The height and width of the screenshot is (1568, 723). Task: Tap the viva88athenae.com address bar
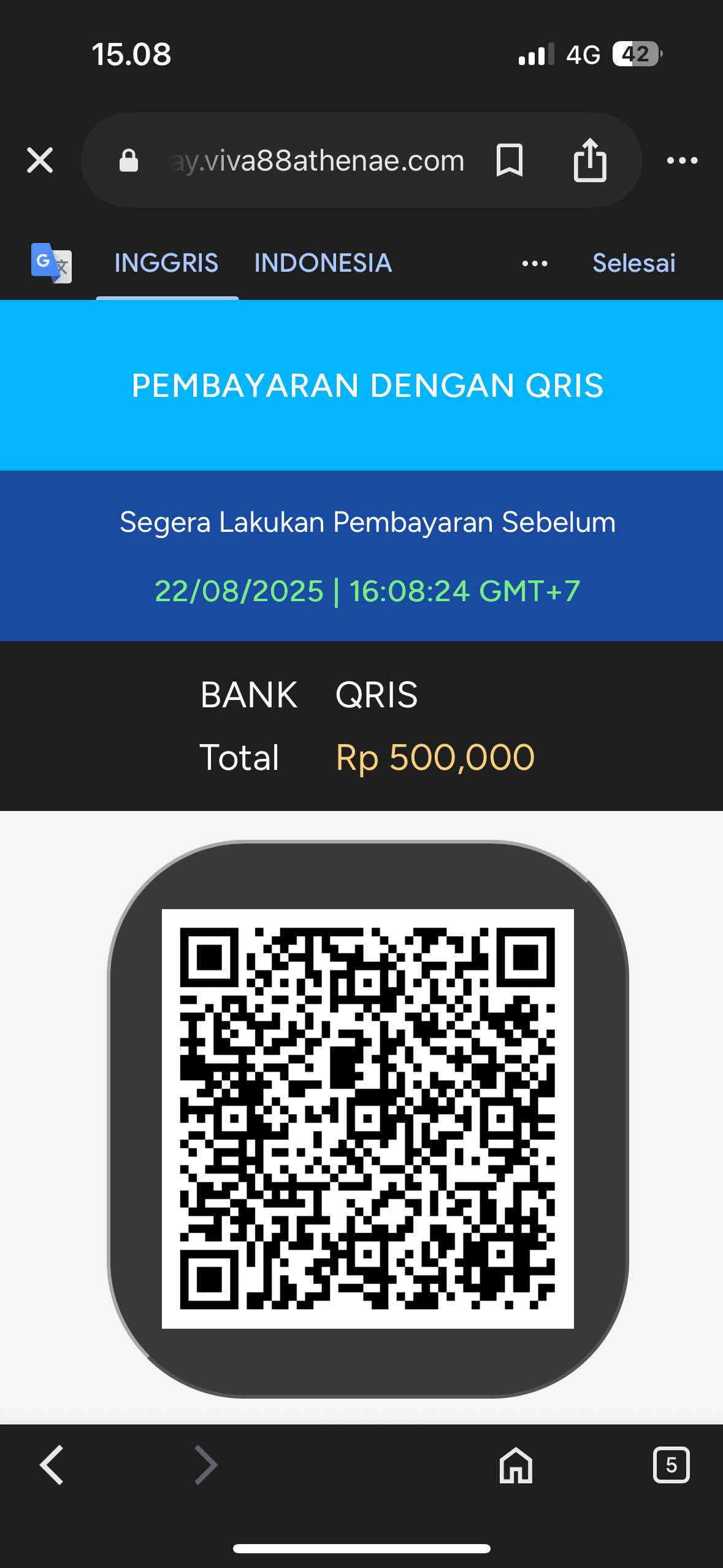click(316, 161)
